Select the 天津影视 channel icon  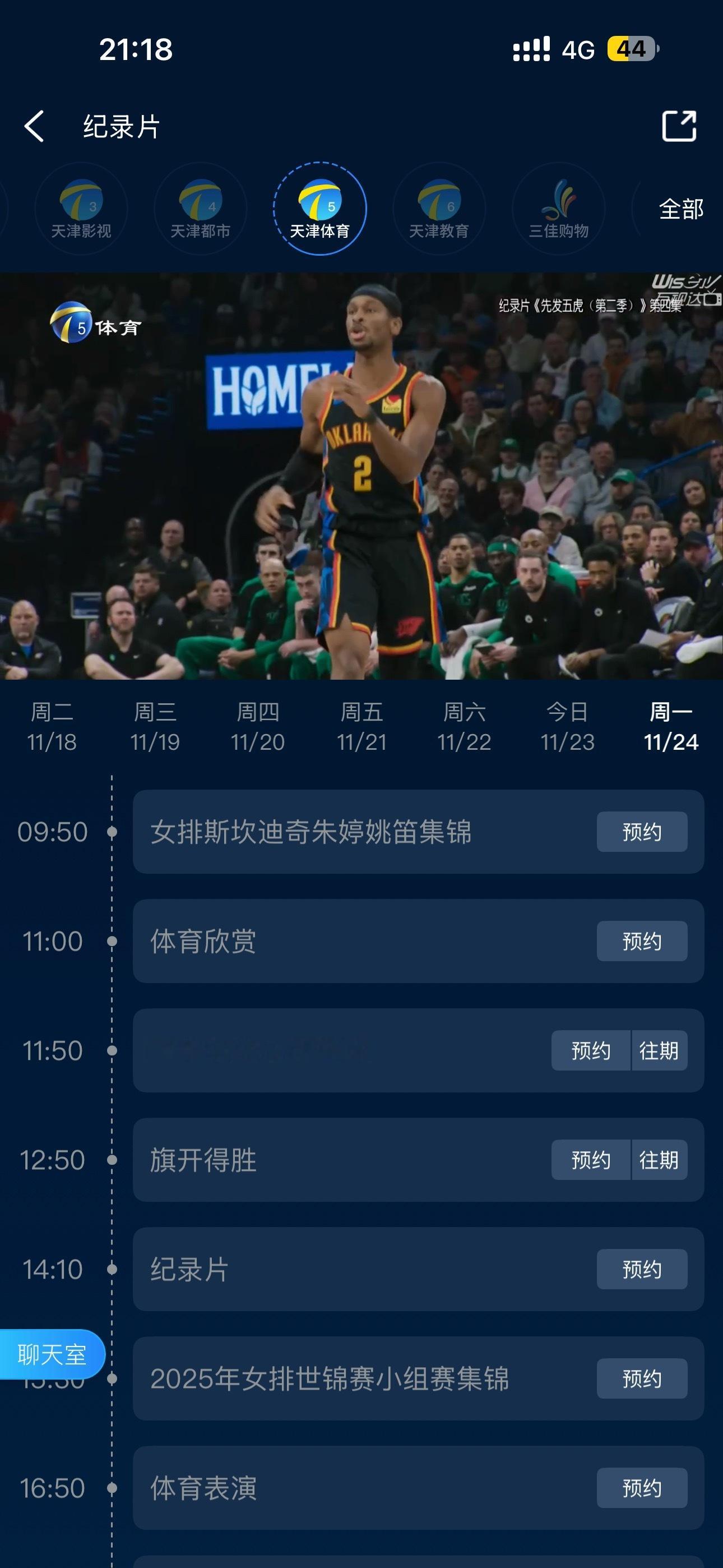80,209
